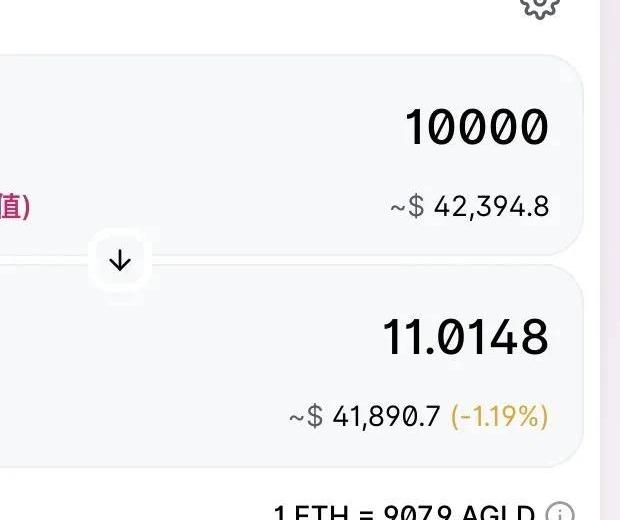The image size is (620, 520).
Task: Open the info icon beside the ETH rate
Action: point(562,512)
